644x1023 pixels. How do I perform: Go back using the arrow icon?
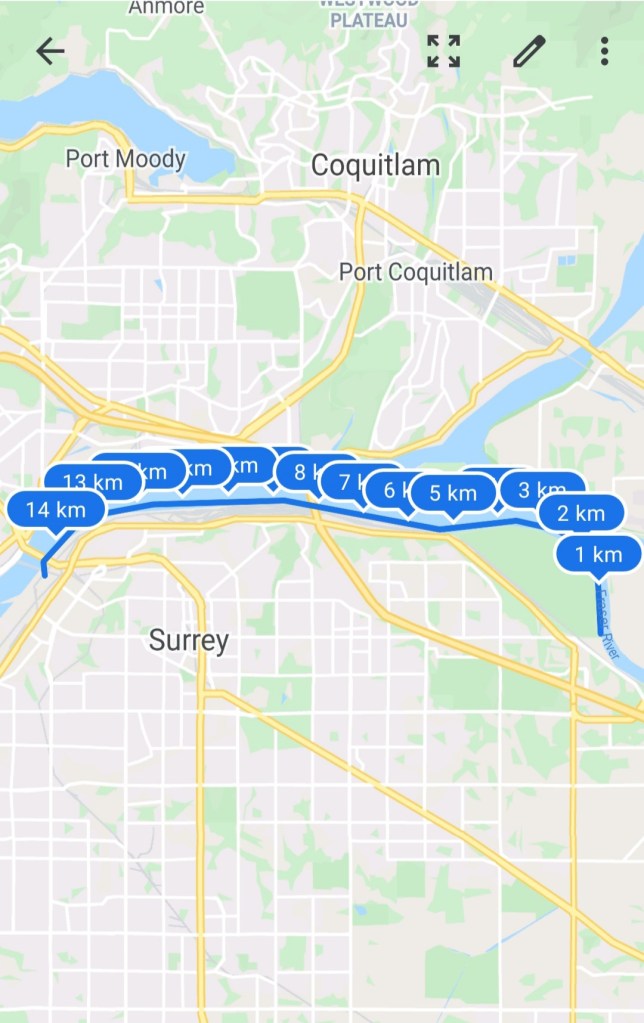[50, 51]
